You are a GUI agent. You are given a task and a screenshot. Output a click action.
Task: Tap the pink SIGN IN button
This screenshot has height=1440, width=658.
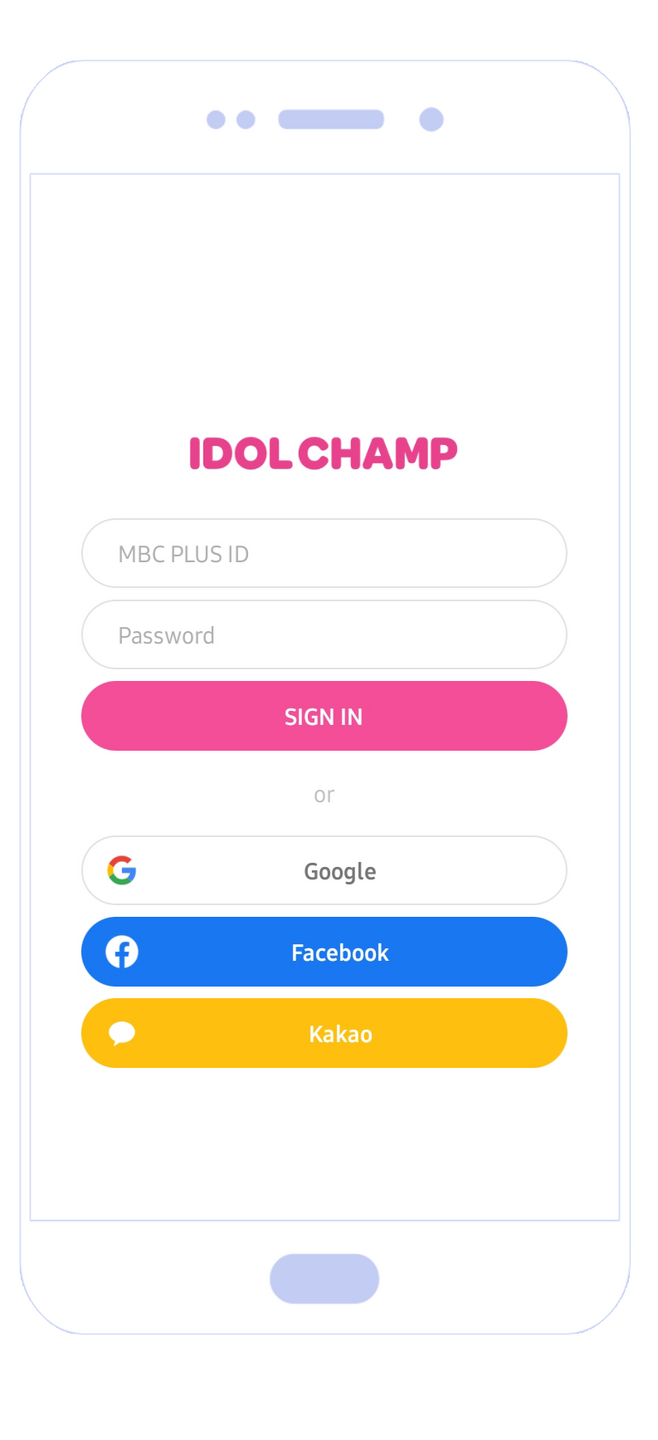[324, 716]
